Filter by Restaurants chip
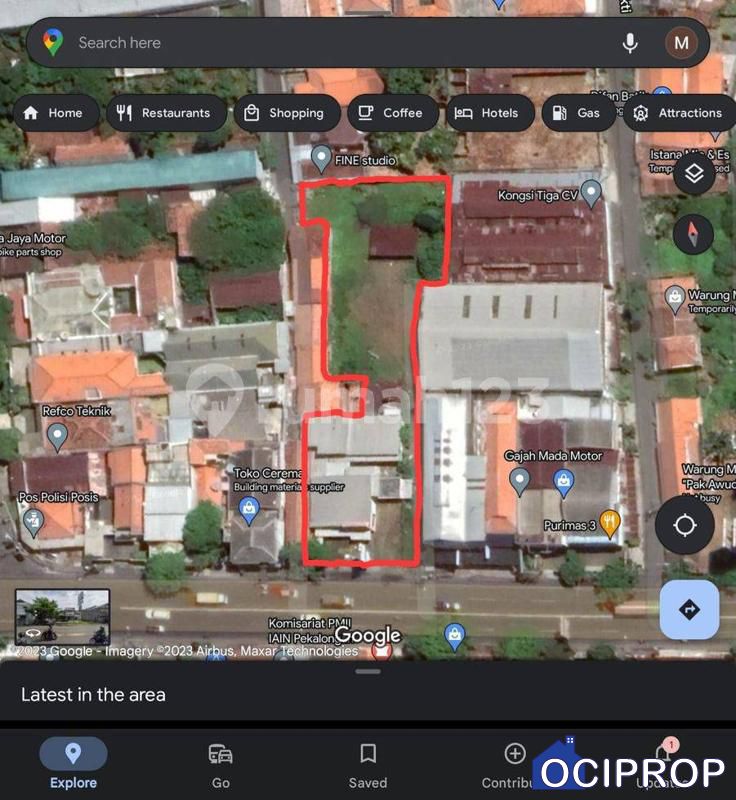Screen dimensions: 736x800 click(x=164, y=113)
